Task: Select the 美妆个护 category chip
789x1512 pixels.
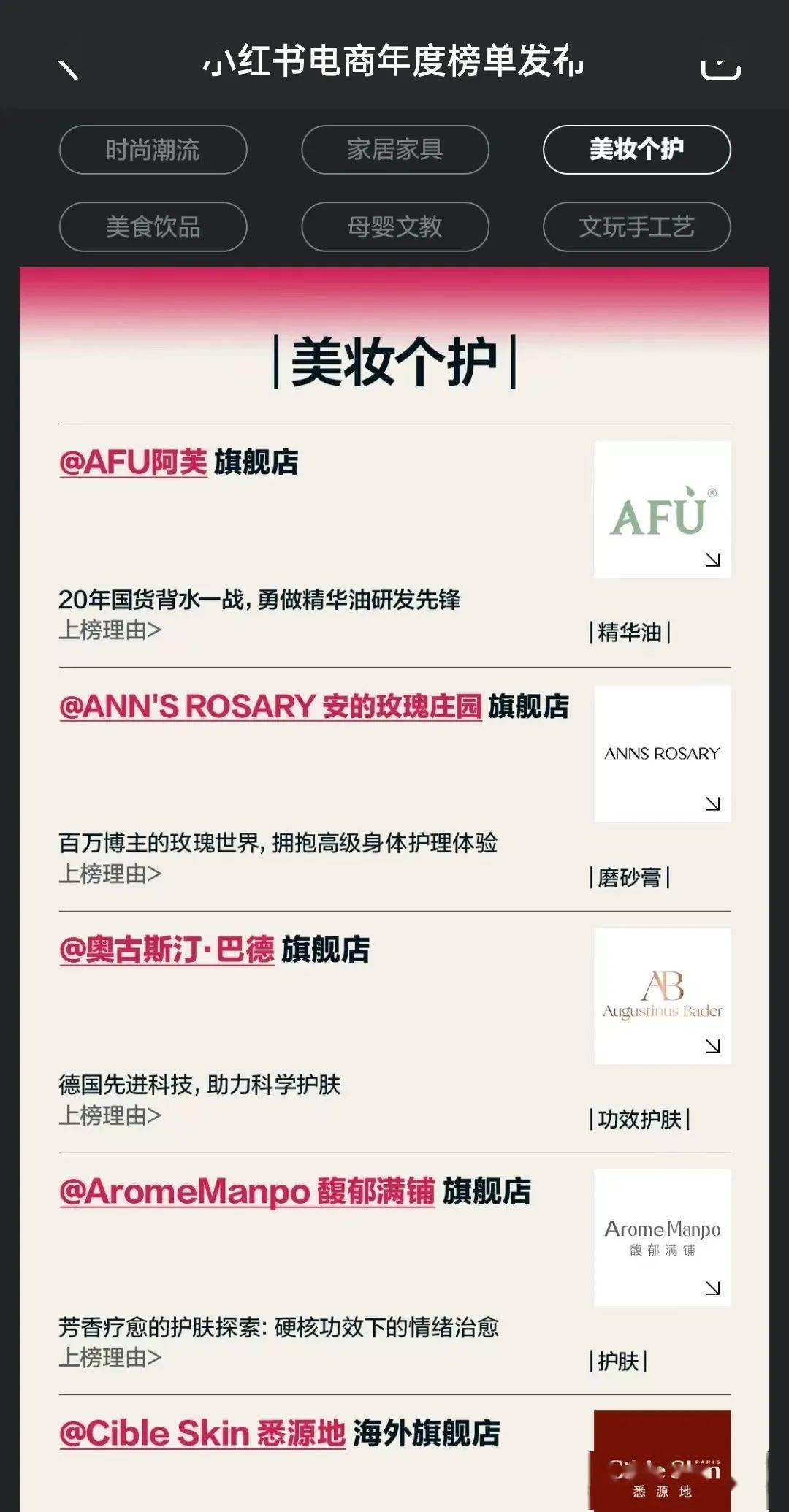Action: [x=636, y=150]
